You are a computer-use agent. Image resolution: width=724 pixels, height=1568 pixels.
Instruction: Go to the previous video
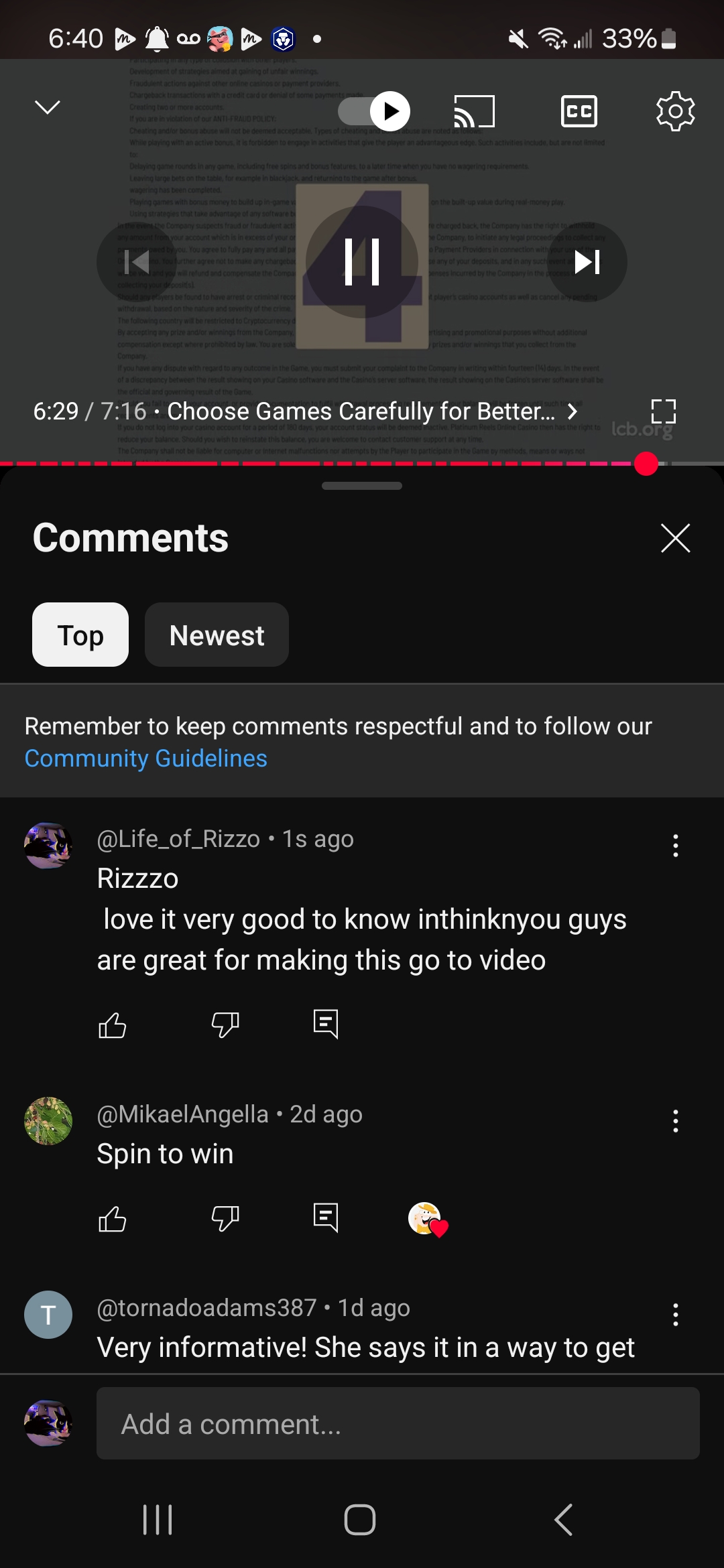coord(137,262)
